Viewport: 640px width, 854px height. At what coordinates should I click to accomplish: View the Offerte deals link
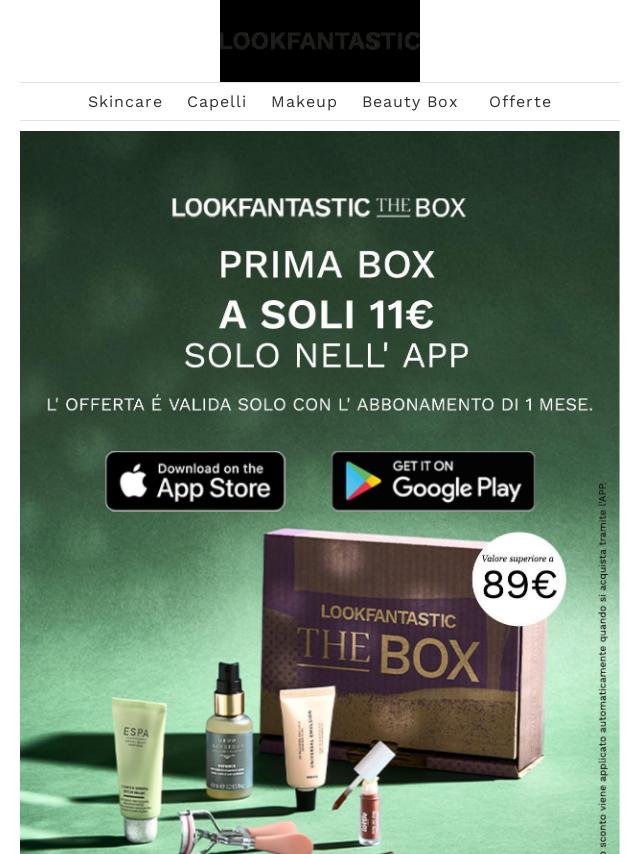520,102
